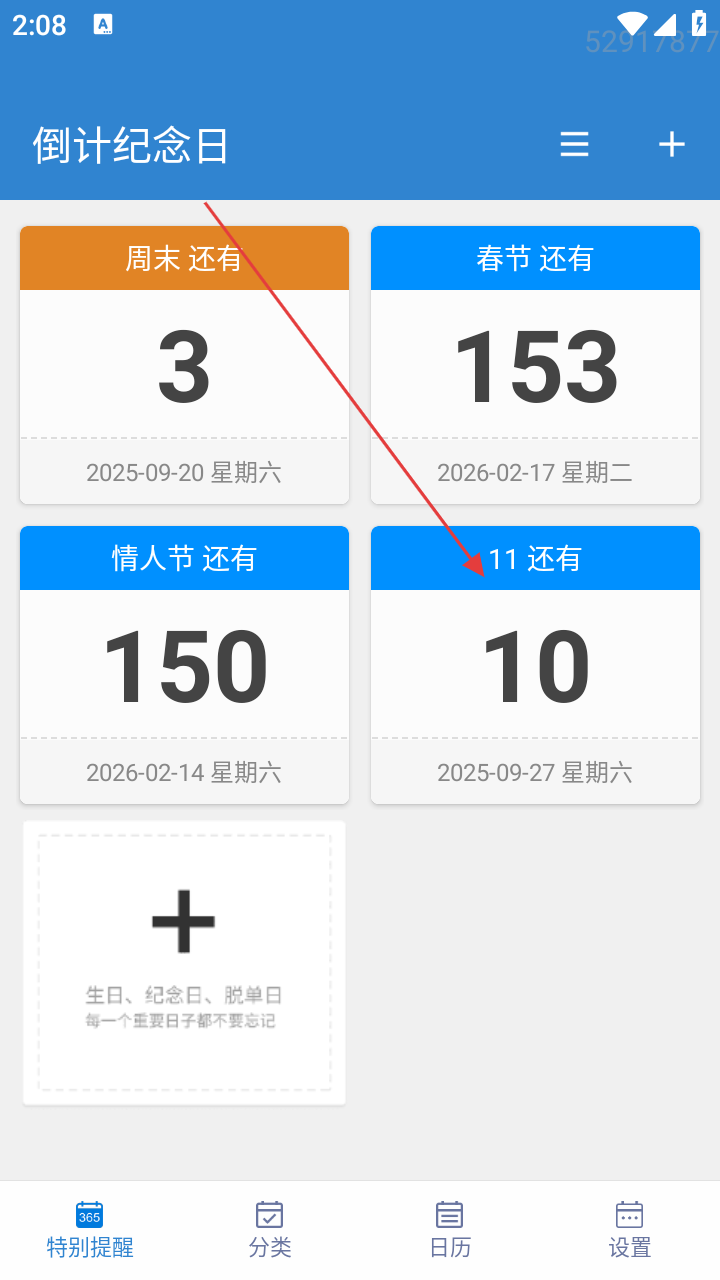The width and height of the screenshot is (720, 1280).
Task: Open the 情人节 countdown card
Action: point(184,665)
